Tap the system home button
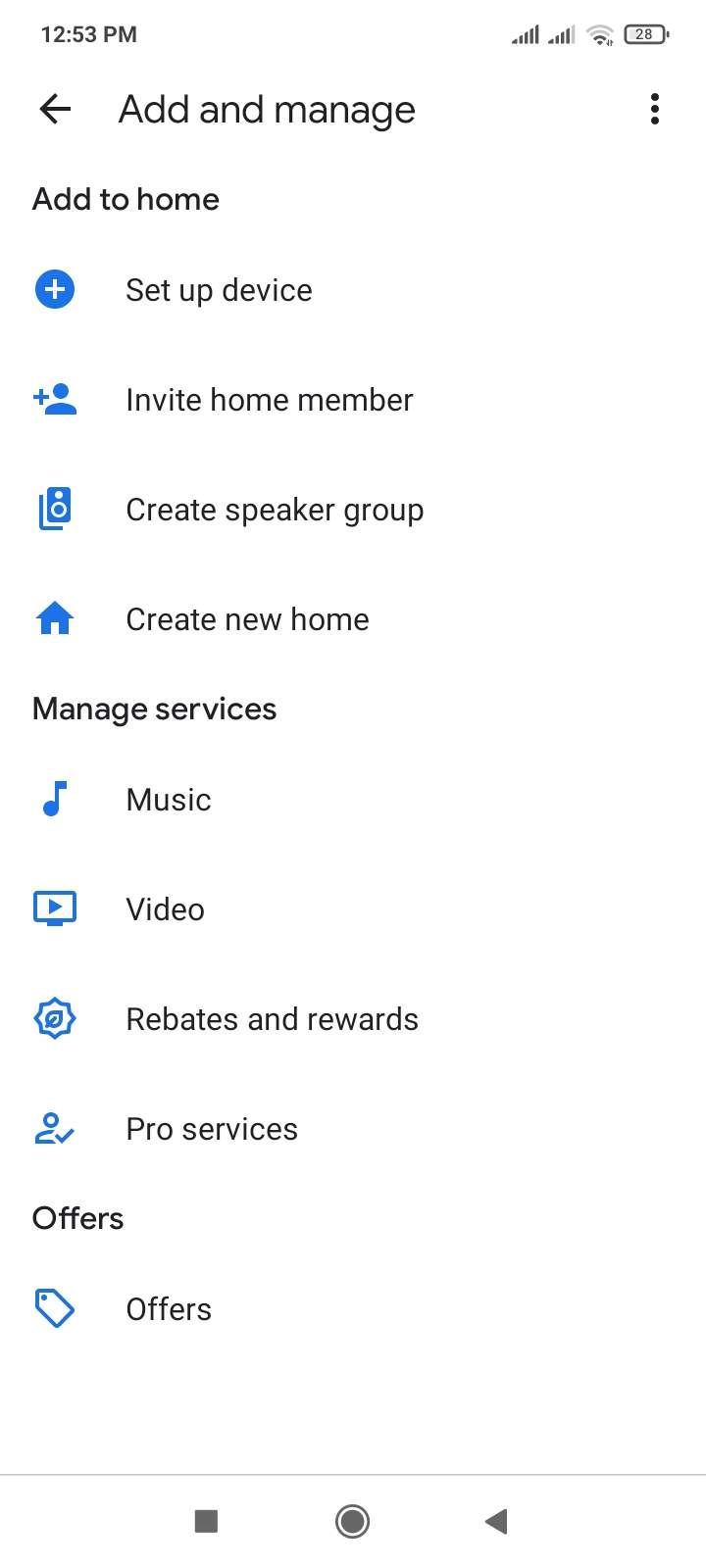 point(353,1521)
